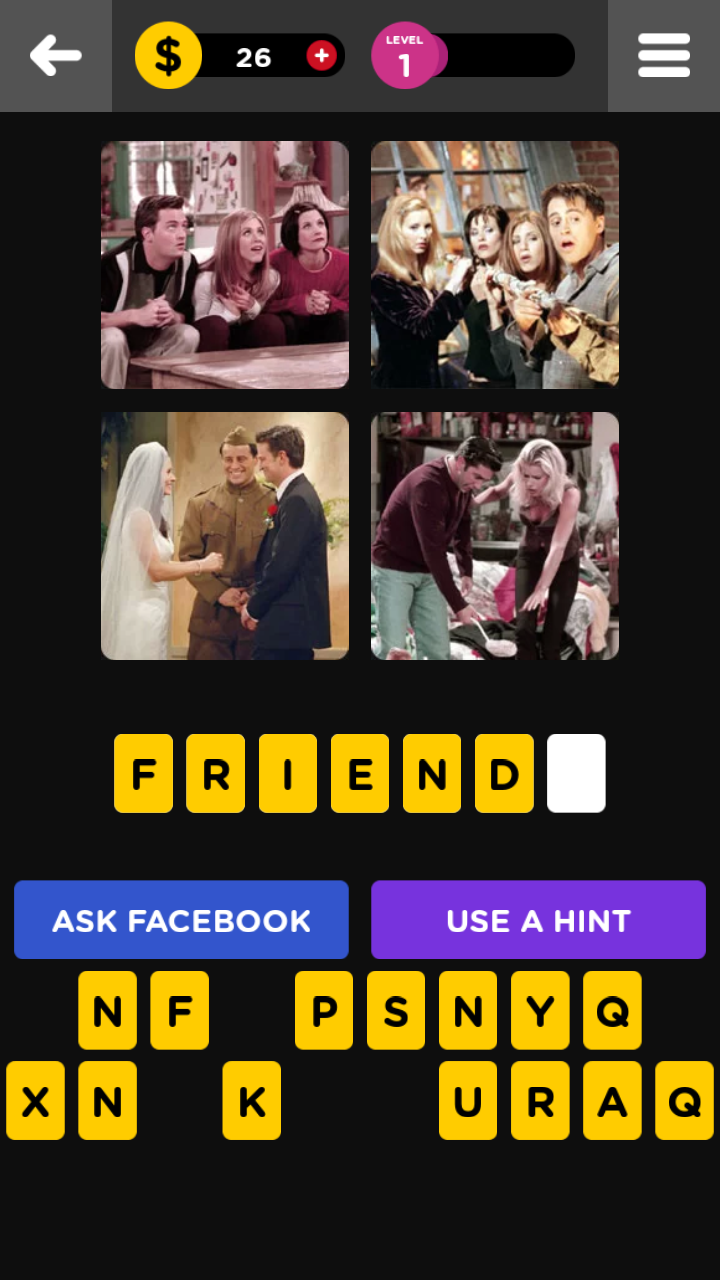Open the hamburger menu

(664, 56)
